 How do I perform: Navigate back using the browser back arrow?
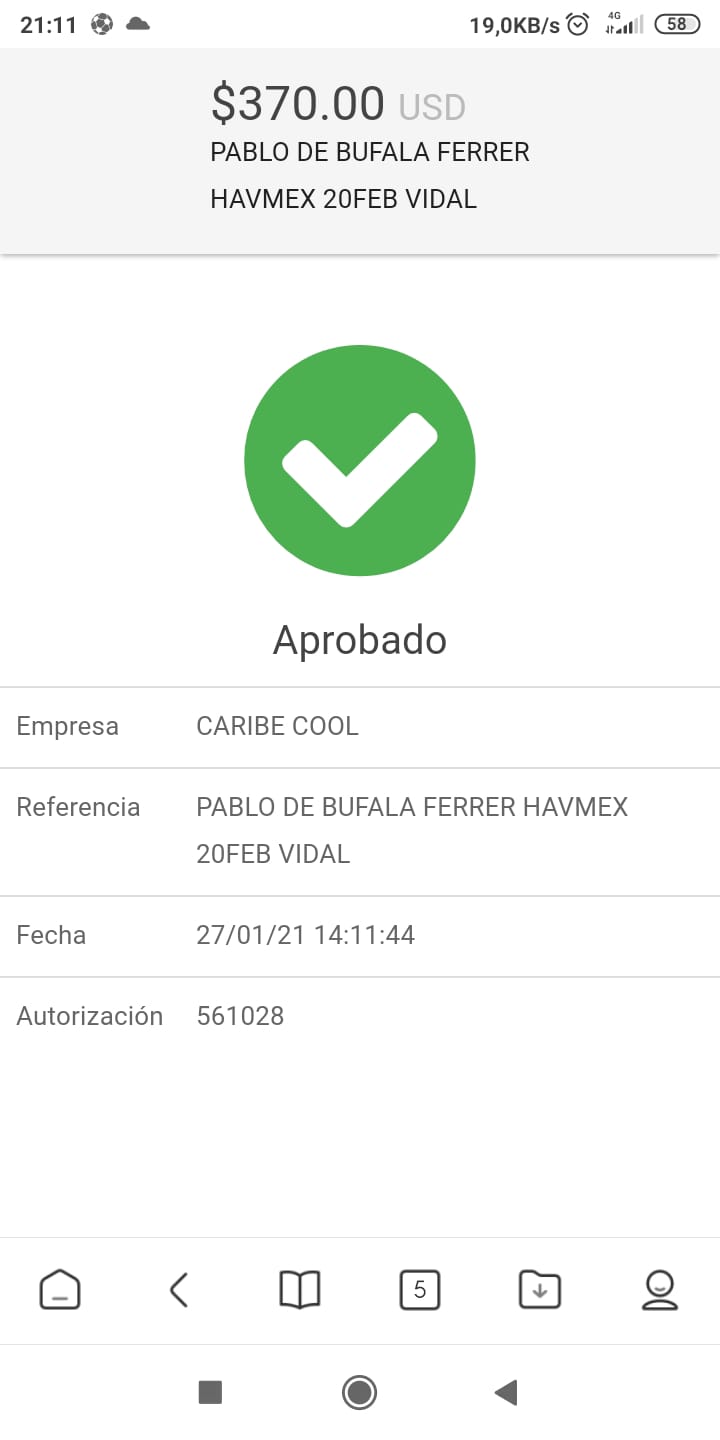tap(179, 1290)
